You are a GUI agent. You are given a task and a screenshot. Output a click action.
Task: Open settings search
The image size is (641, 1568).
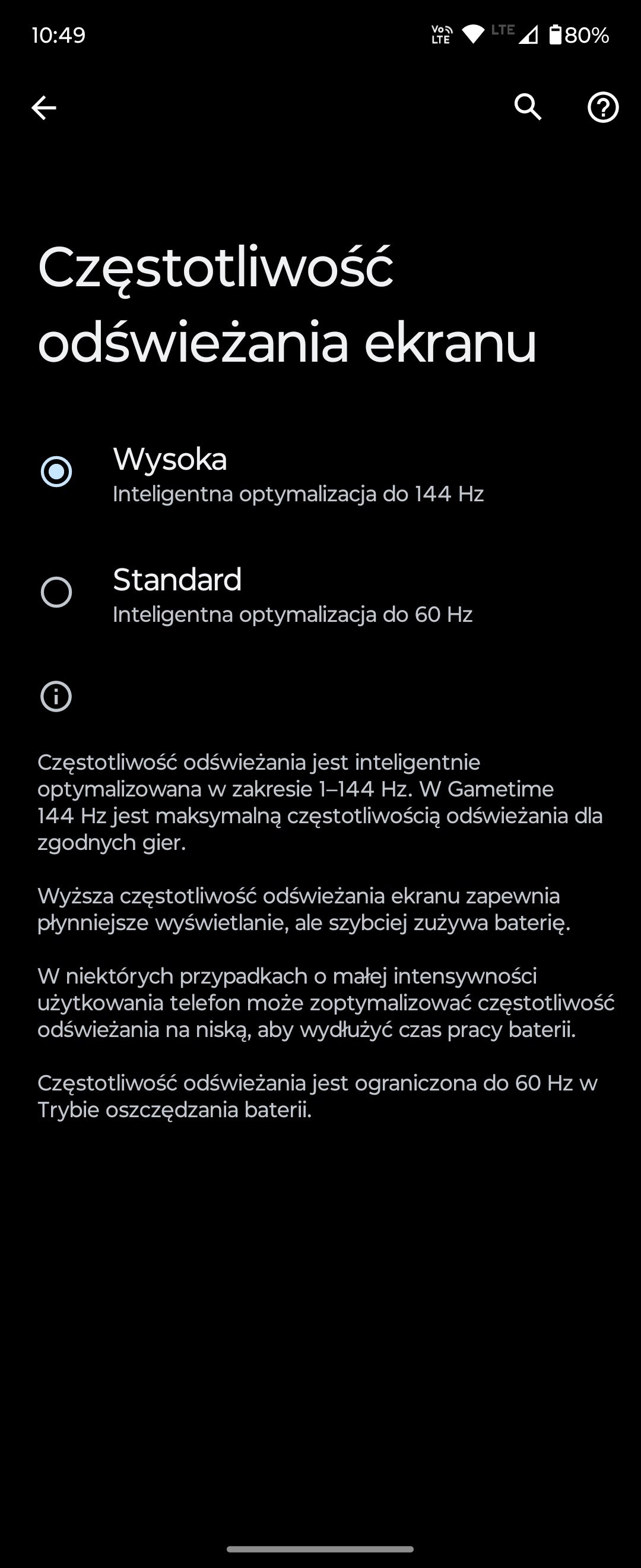point(528,108)
